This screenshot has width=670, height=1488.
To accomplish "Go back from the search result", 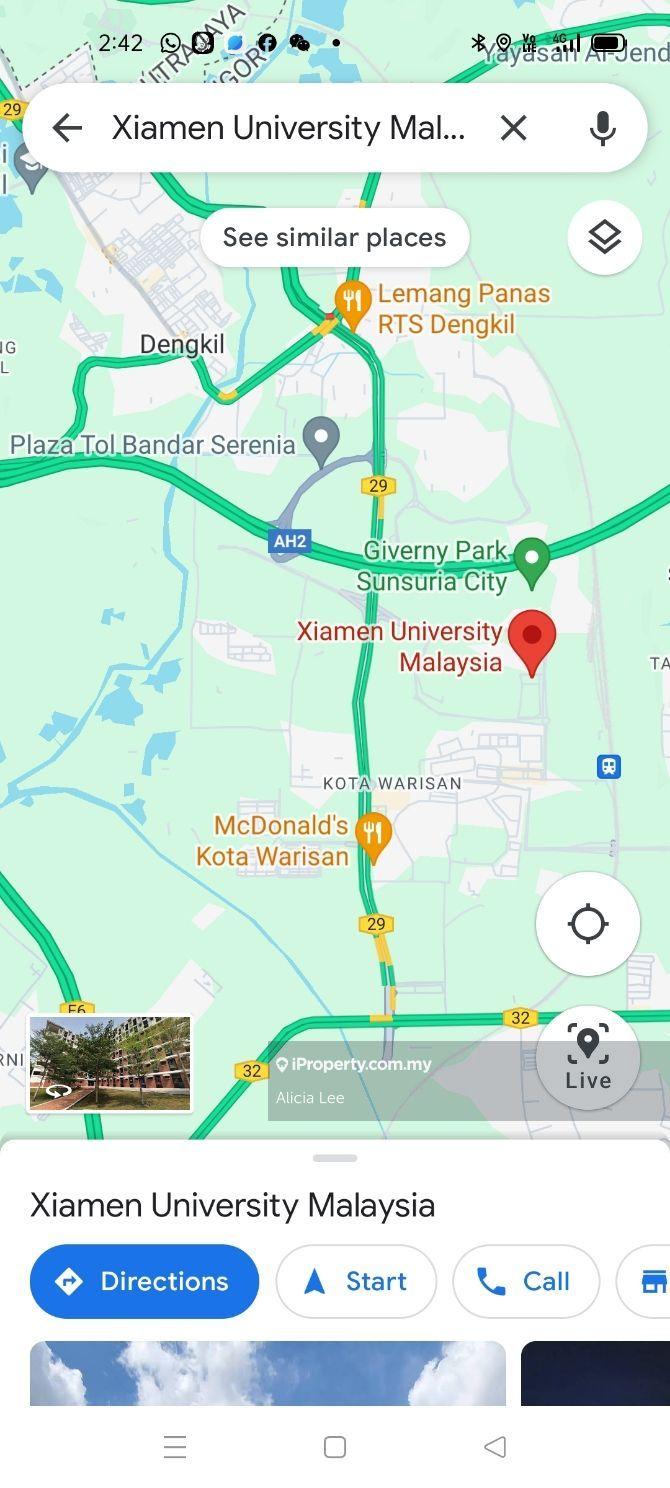I will click(67, 128).
